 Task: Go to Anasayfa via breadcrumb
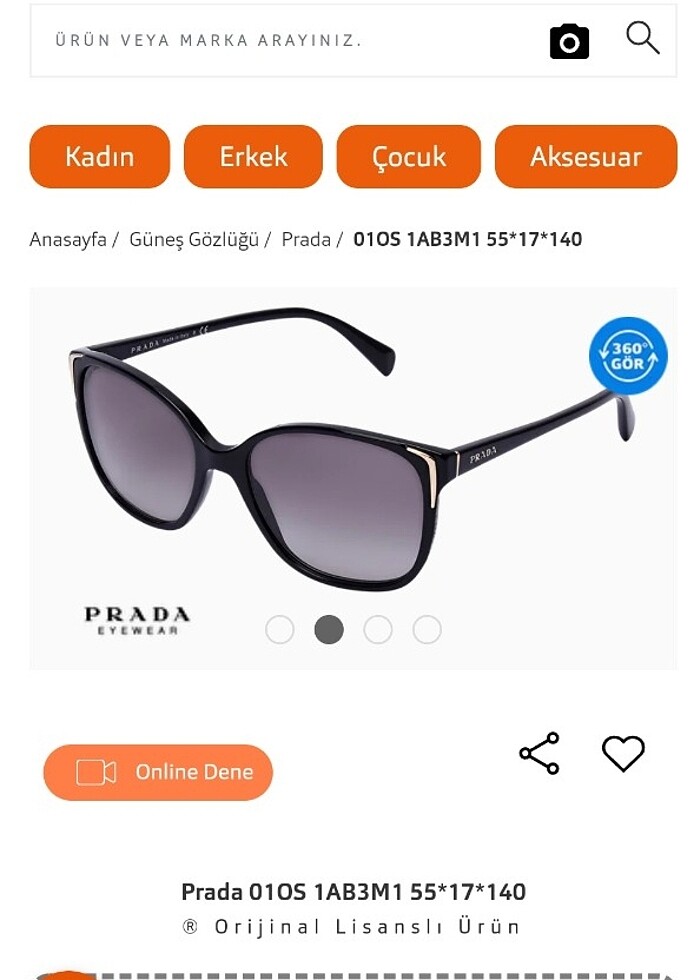[68, 239]
